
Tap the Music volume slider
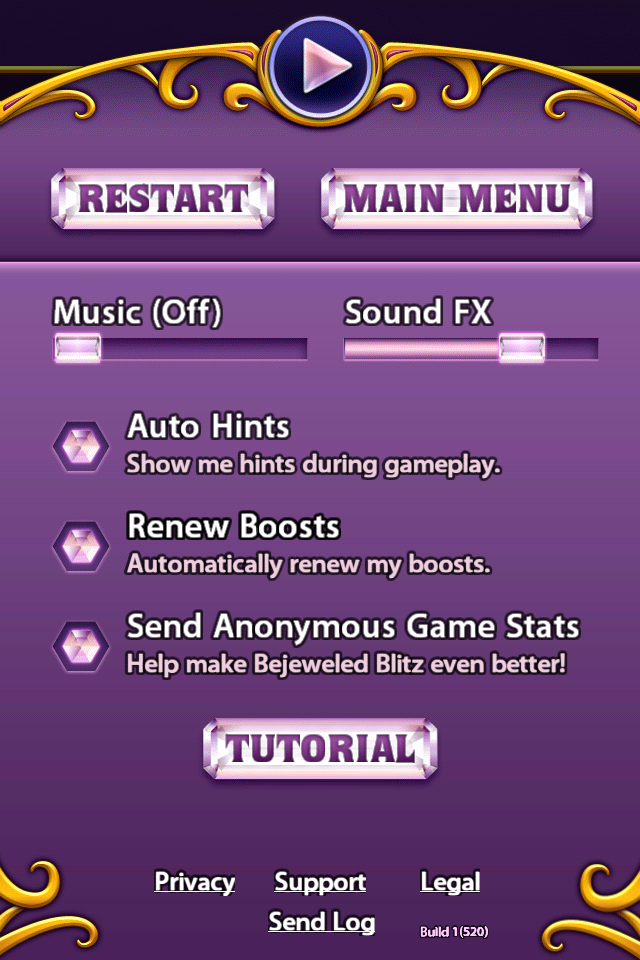(x=180, y=348)
